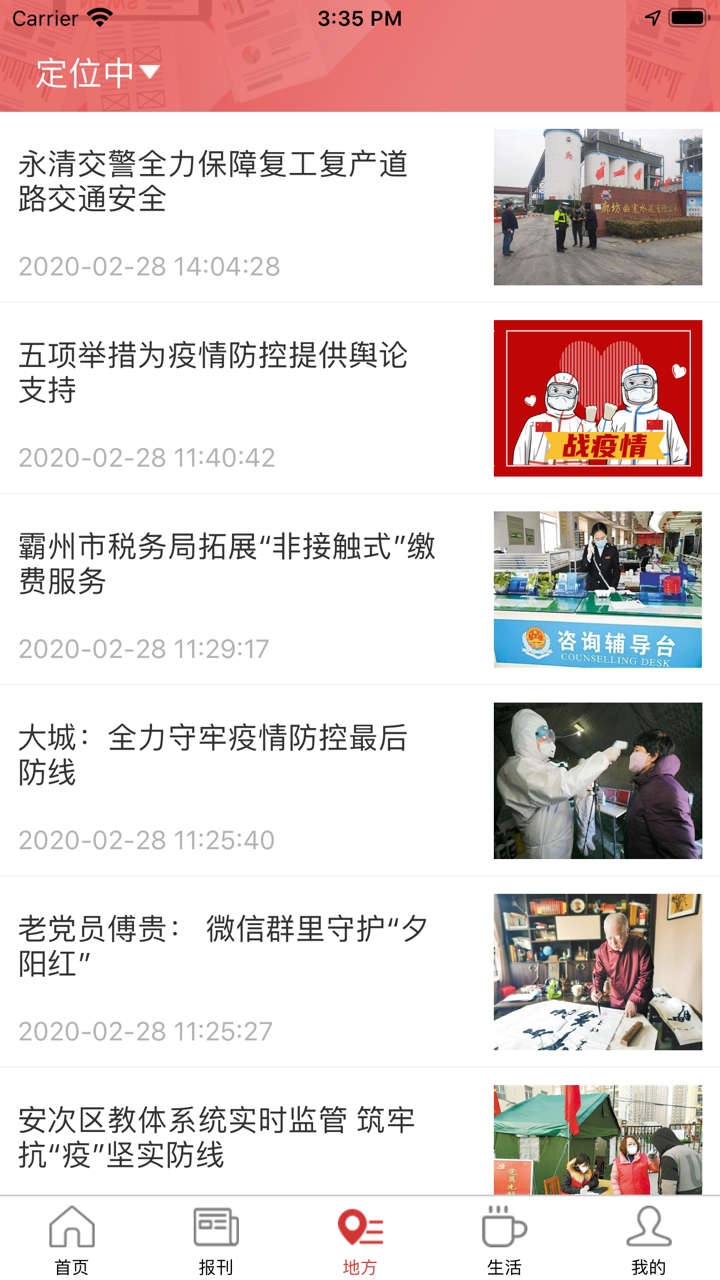
Task: Click the Wi-Fi icon in the status bar
Action: click(97, 16)
